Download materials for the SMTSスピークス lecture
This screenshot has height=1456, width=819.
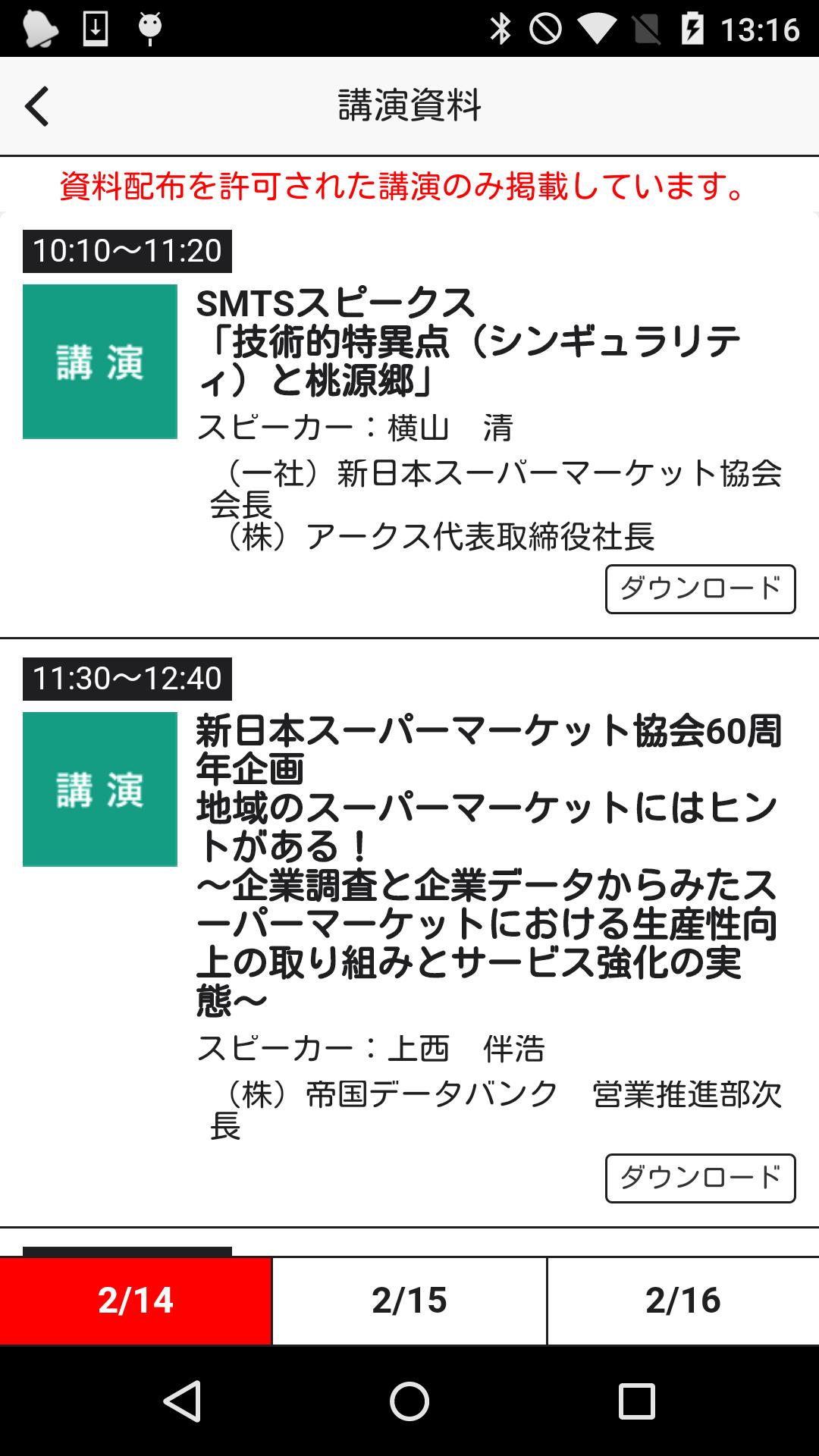pyautogui.click(x=700, y=588)
